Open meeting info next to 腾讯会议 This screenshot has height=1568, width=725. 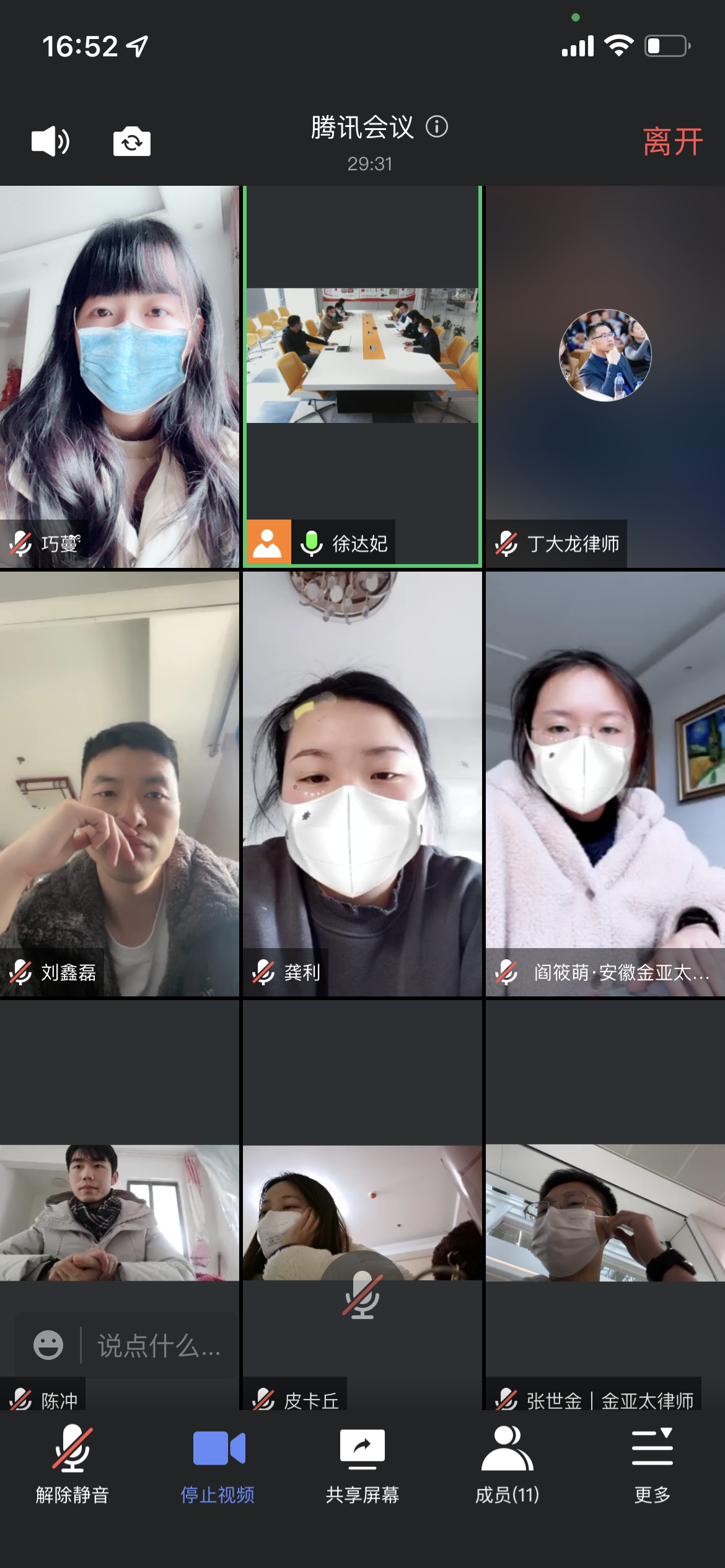click(437, 127)
